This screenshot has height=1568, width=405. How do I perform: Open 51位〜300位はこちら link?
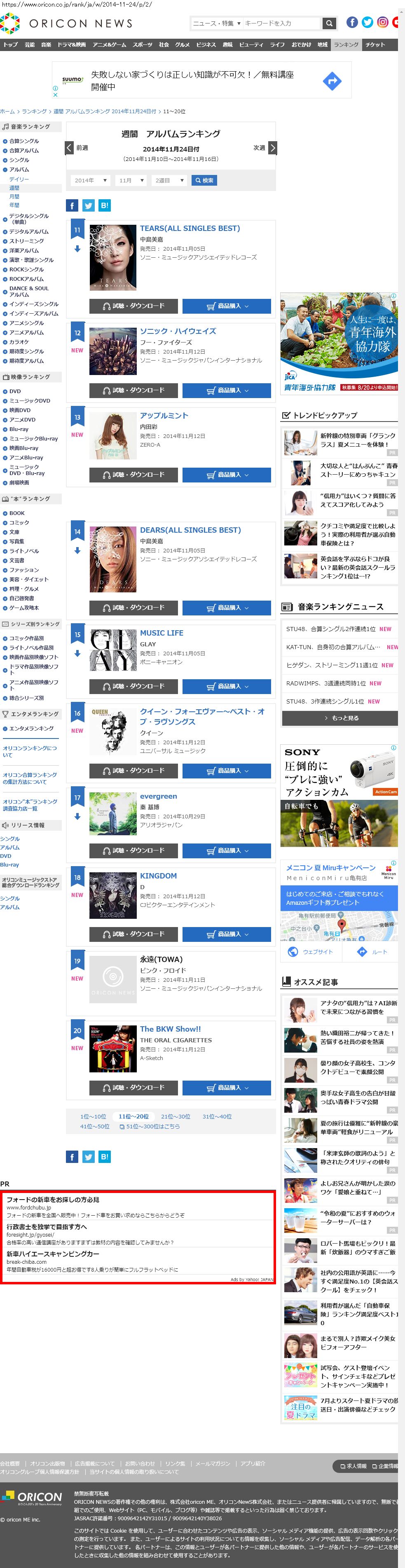(x=149, y=1127)
